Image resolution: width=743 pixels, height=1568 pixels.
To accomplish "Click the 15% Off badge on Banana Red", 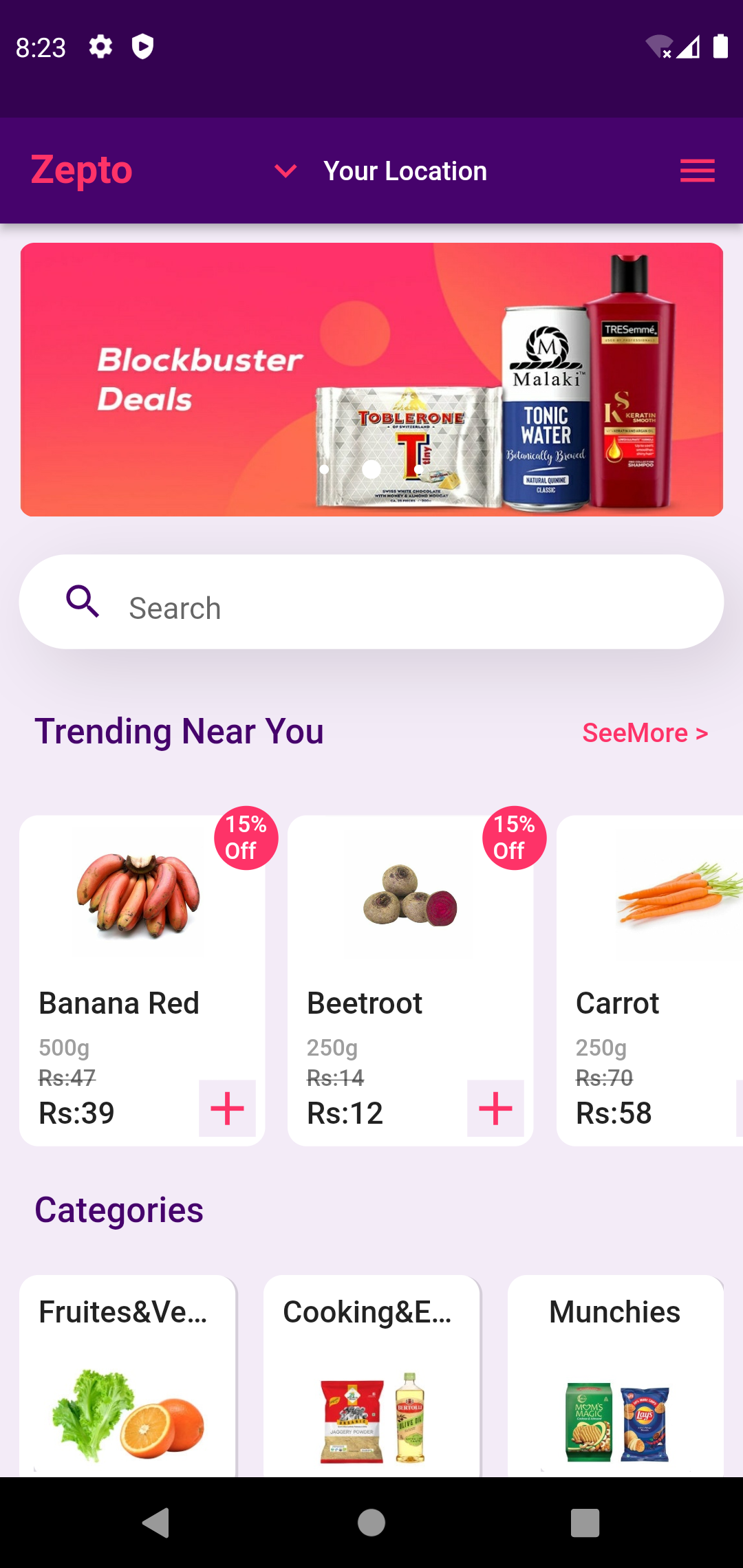I will (246, 838).
